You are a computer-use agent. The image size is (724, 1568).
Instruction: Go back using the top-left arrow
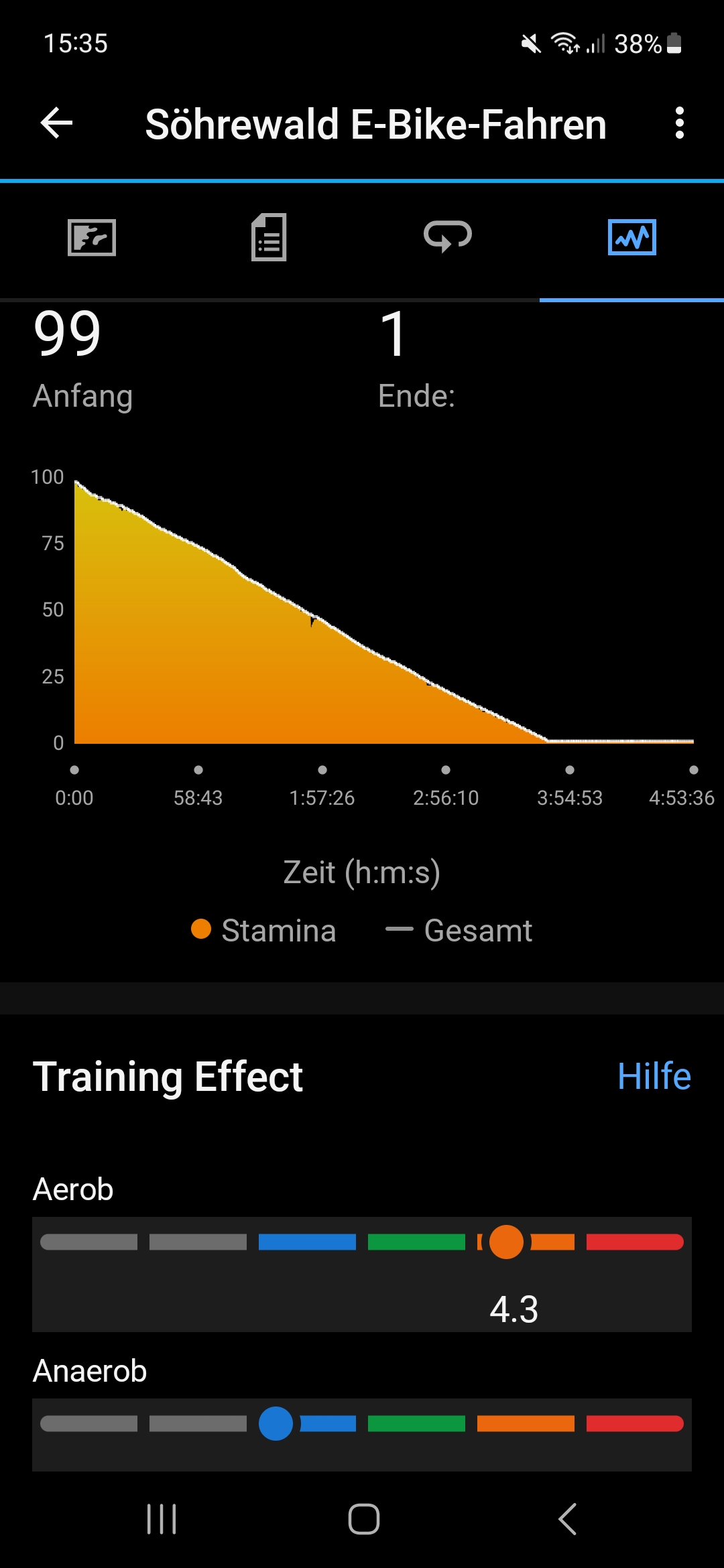point(56,123)
